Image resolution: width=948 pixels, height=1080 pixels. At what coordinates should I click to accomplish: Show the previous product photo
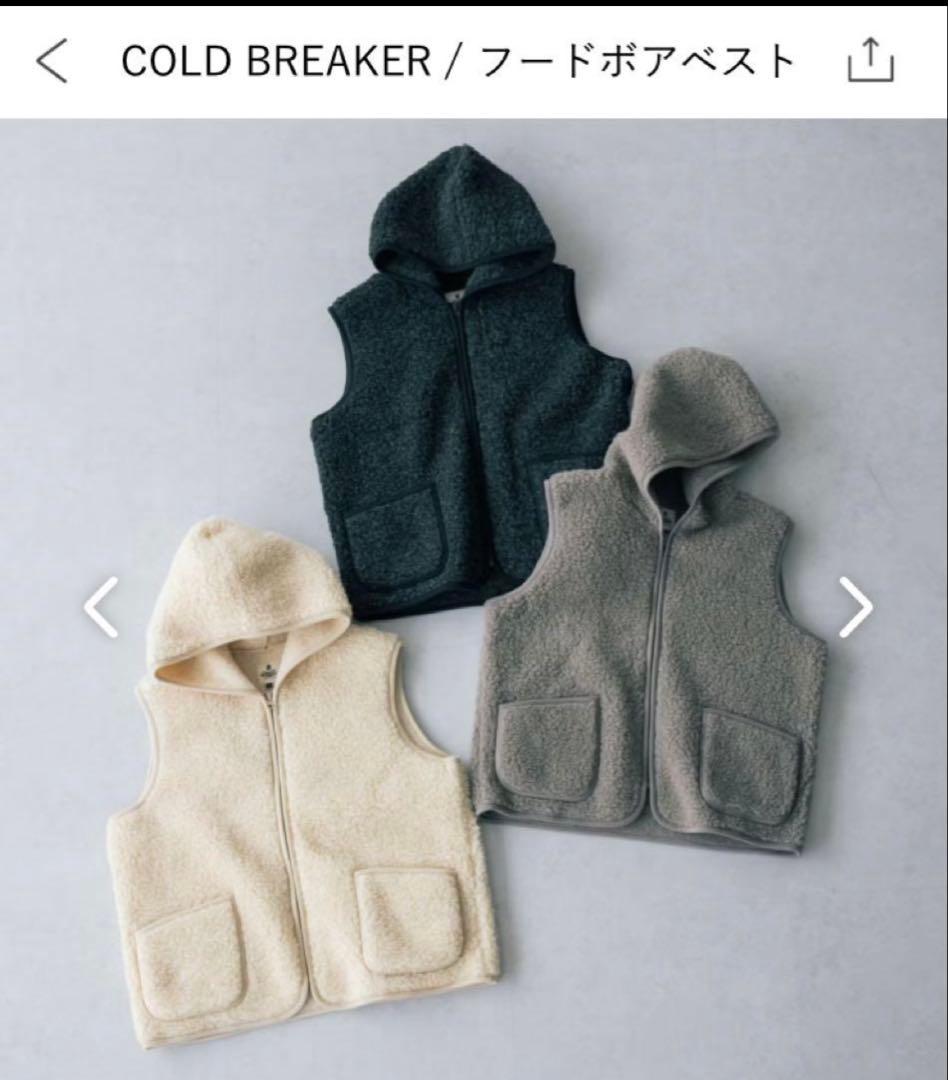(100, 607)
